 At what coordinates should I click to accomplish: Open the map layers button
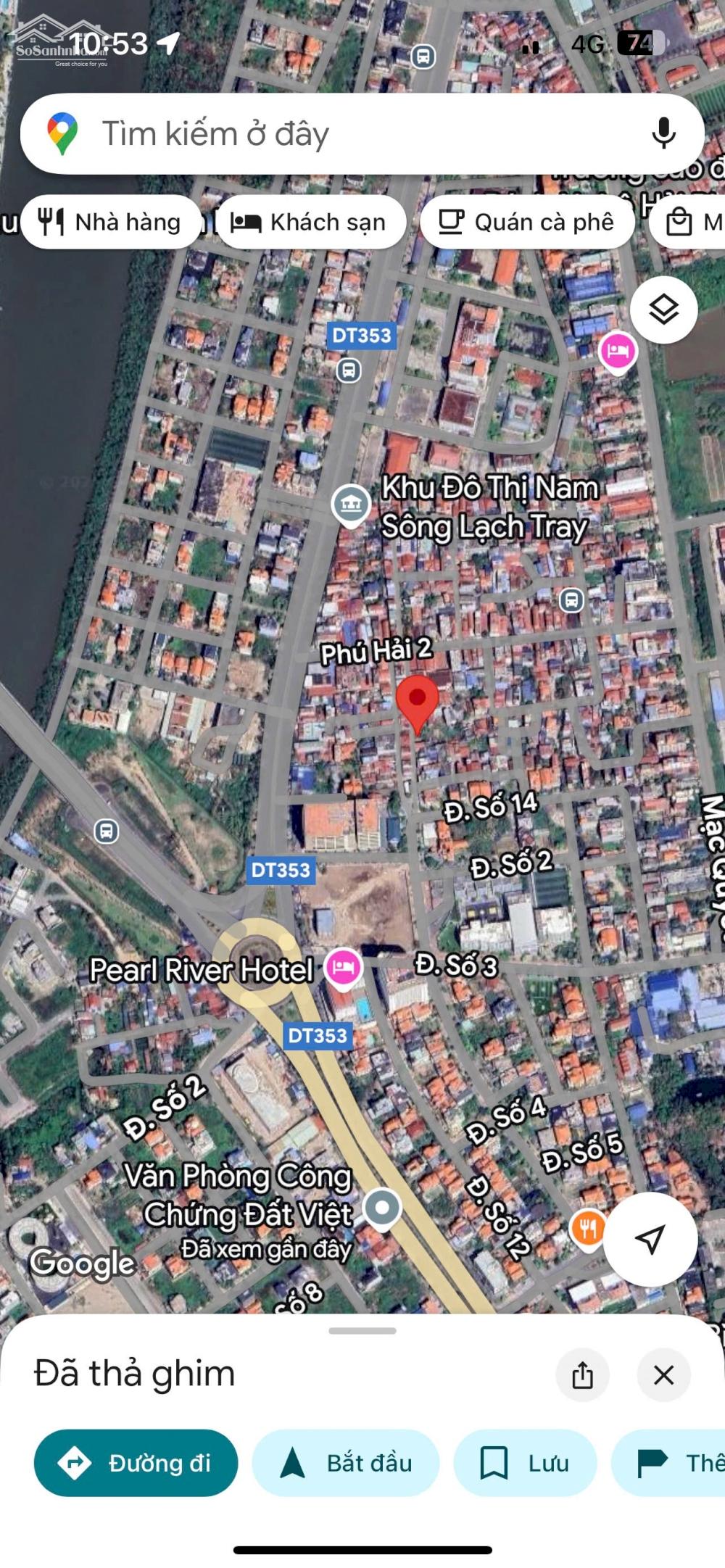(663, 310)
